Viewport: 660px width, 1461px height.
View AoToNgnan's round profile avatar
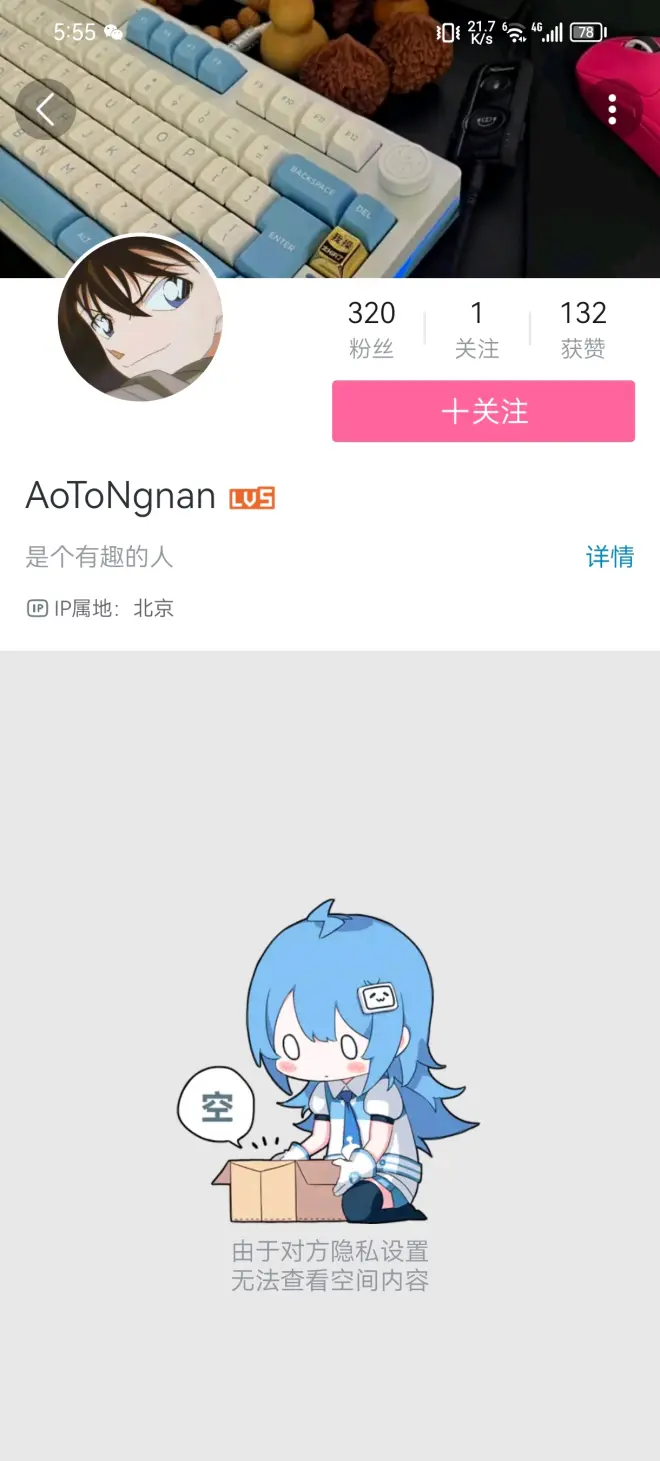(x=140, y=320)
